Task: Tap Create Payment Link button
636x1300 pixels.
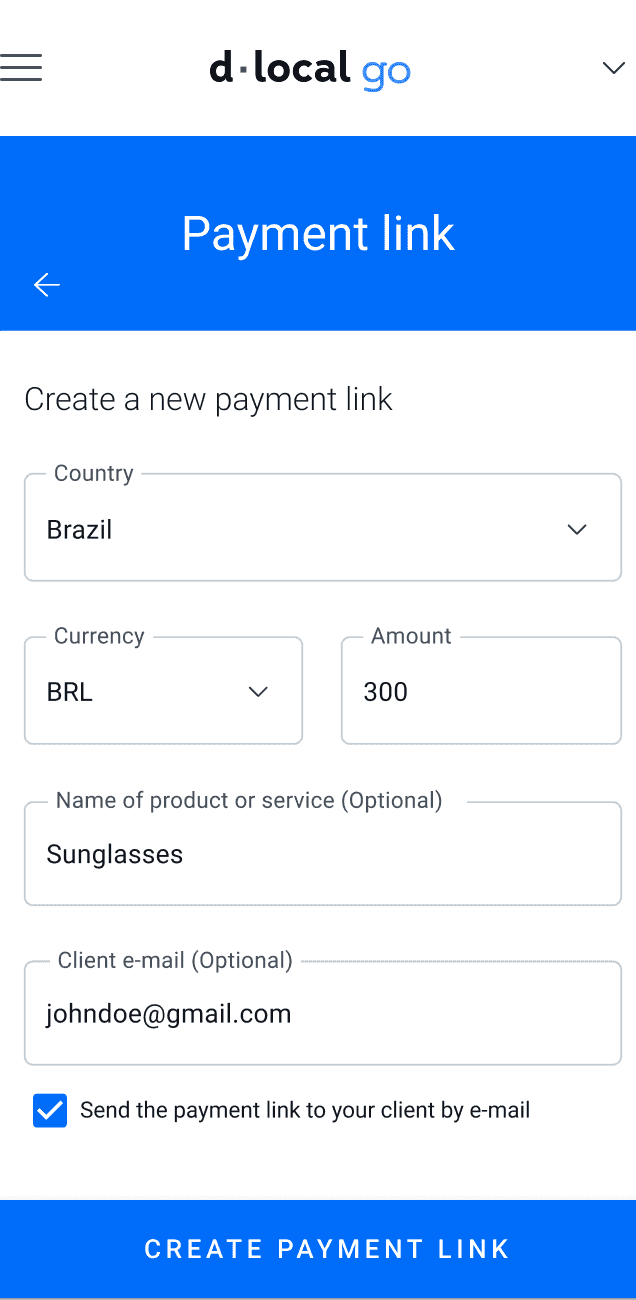Action: coord(318,1249)
